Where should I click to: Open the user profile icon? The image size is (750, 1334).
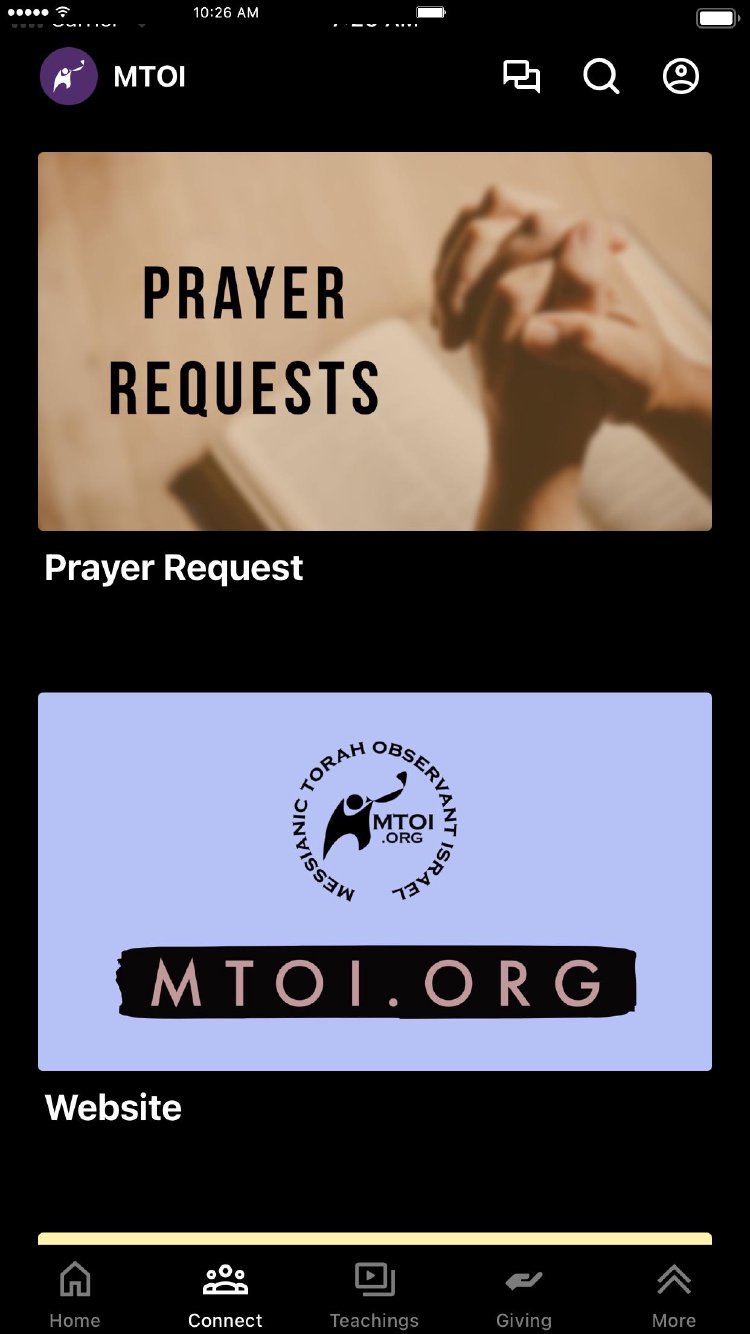click(681, 77)
